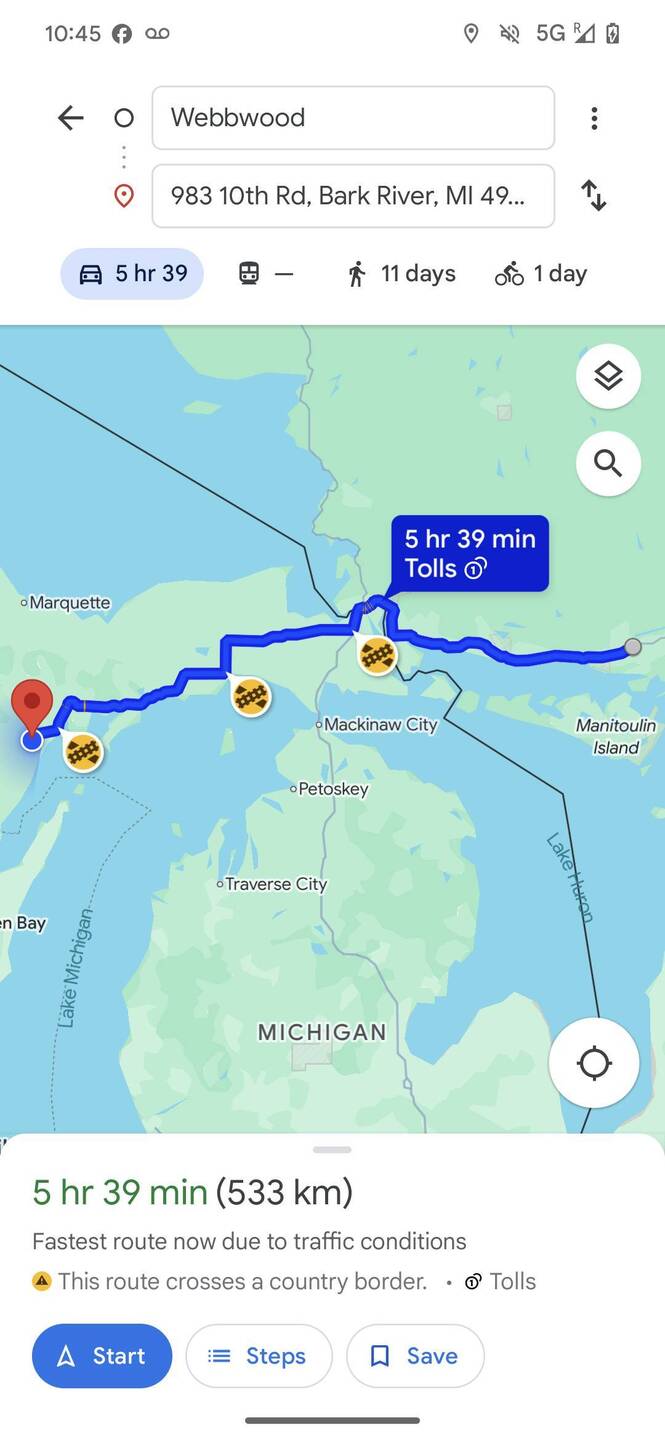The image size is (665, 1440).
Task: Open map layers options
Action: pyautogui.click(x=608, y=376)
